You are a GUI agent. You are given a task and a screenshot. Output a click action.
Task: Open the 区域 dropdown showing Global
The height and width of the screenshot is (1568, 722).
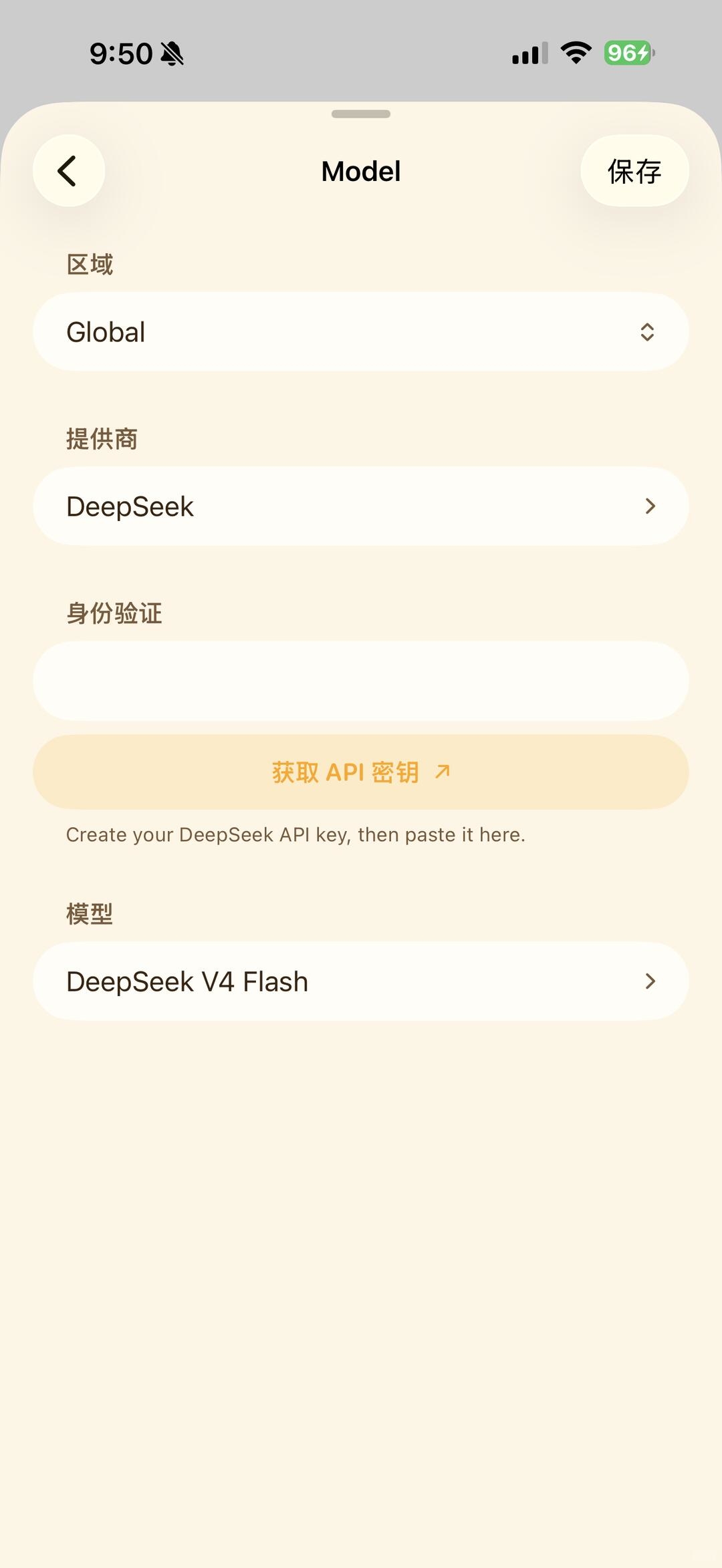361,332
